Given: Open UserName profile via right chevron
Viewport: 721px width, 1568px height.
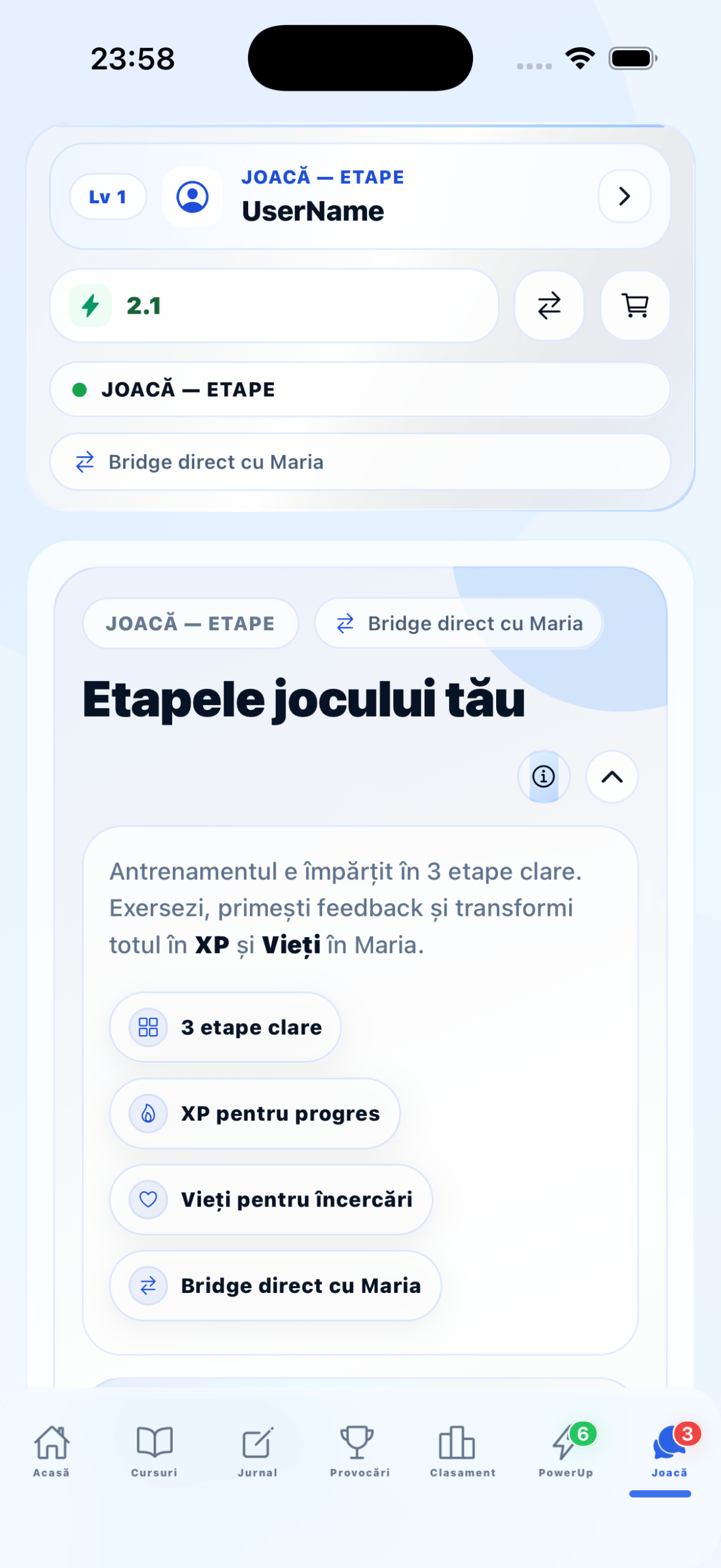Looking at the screenshot, I should point(624,197).
